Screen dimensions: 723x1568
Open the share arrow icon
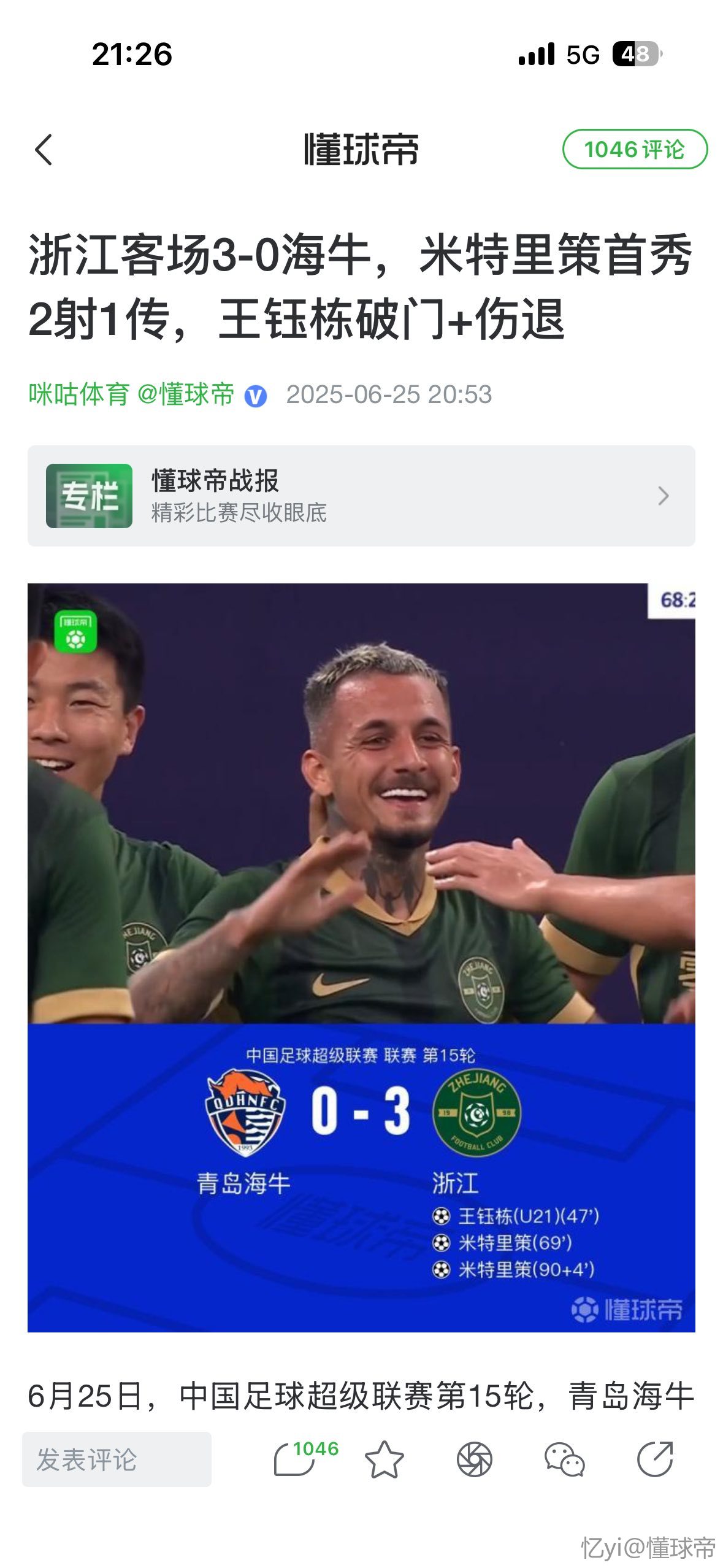pyautogui.click(x=654, y=1459)
